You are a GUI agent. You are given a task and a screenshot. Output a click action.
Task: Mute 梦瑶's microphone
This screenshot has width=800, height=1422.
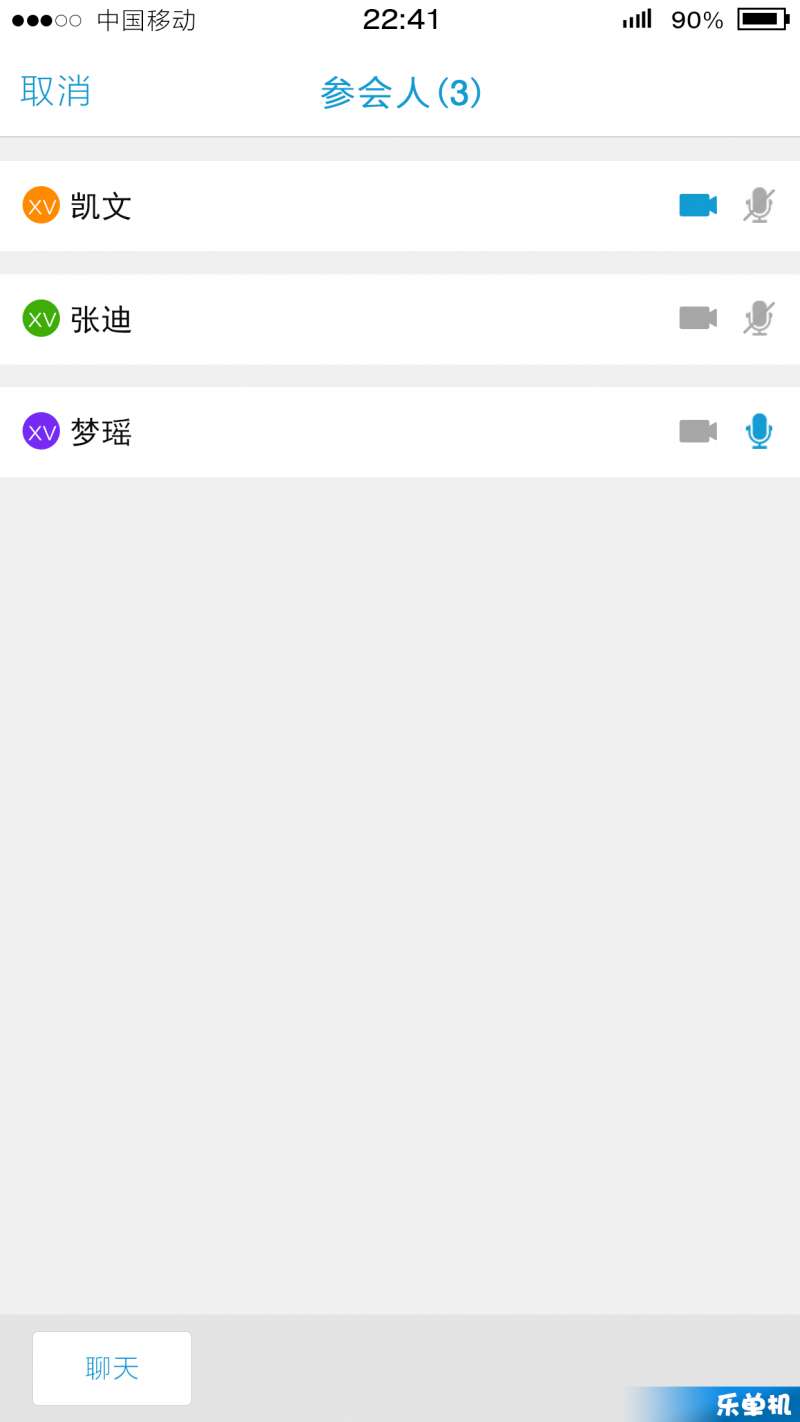[759, 432]
